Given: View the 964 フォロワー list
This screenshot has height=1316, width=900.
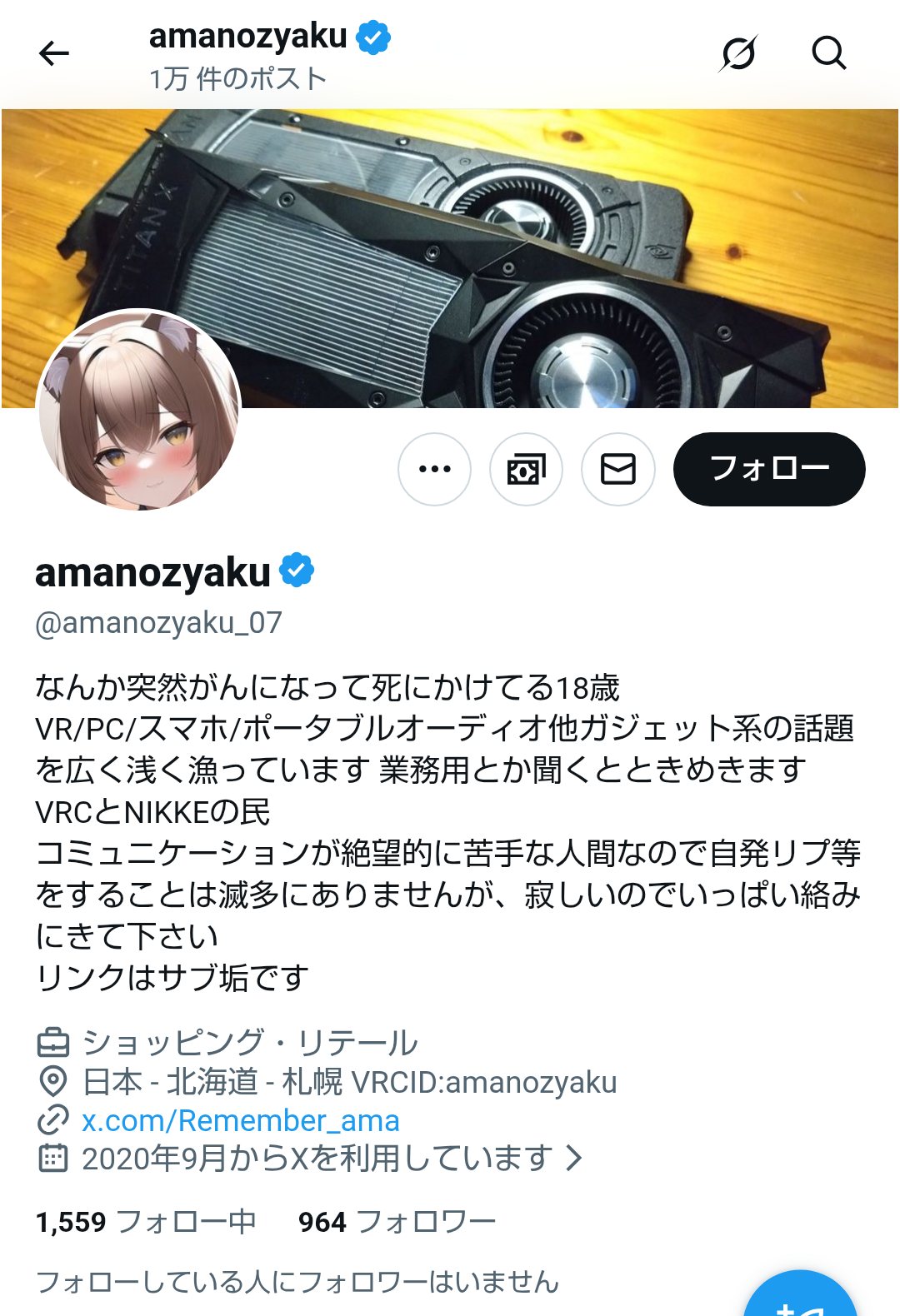Looking at the screenshot, I should pyautogui.click(x=397, y=1222).
